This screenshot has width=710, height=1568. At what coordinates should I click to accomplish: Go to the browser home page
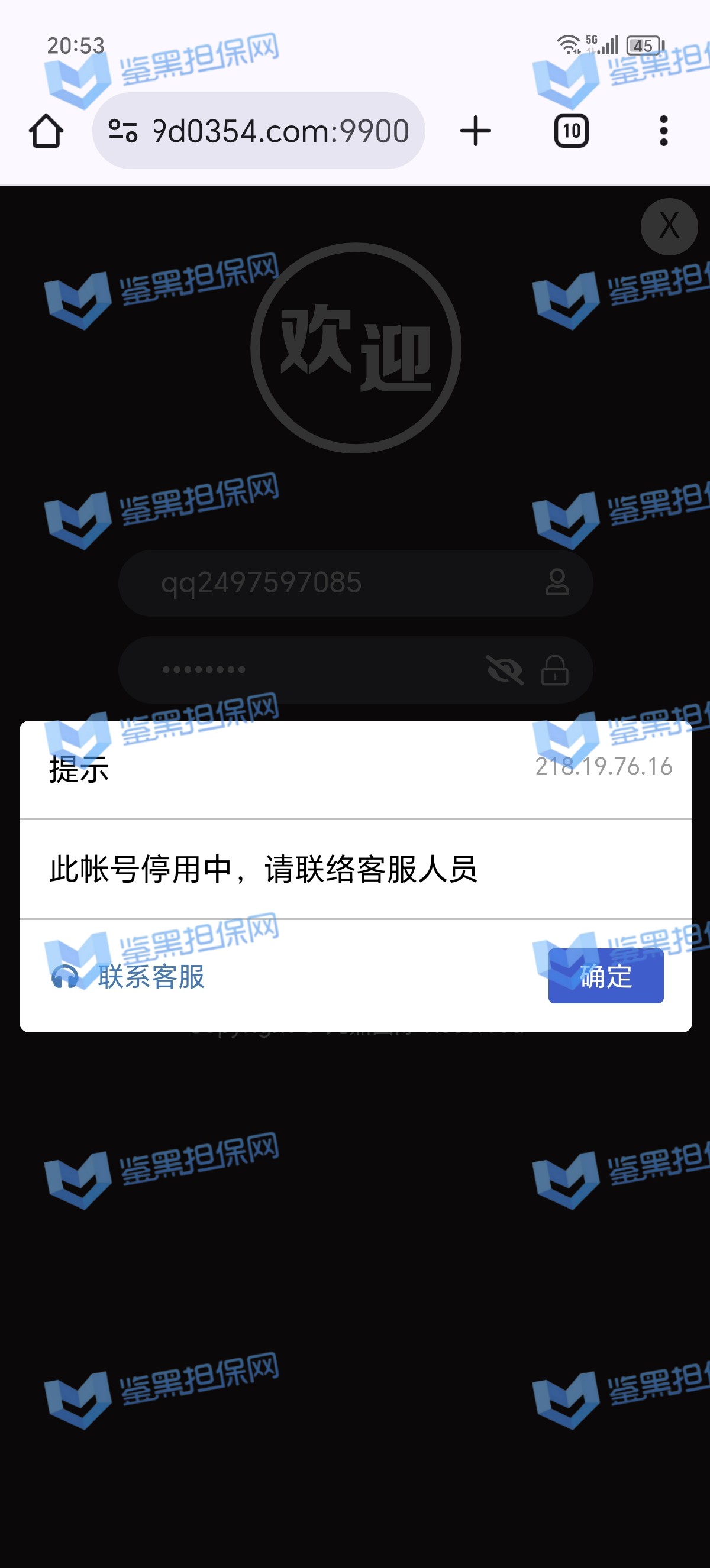46,131
